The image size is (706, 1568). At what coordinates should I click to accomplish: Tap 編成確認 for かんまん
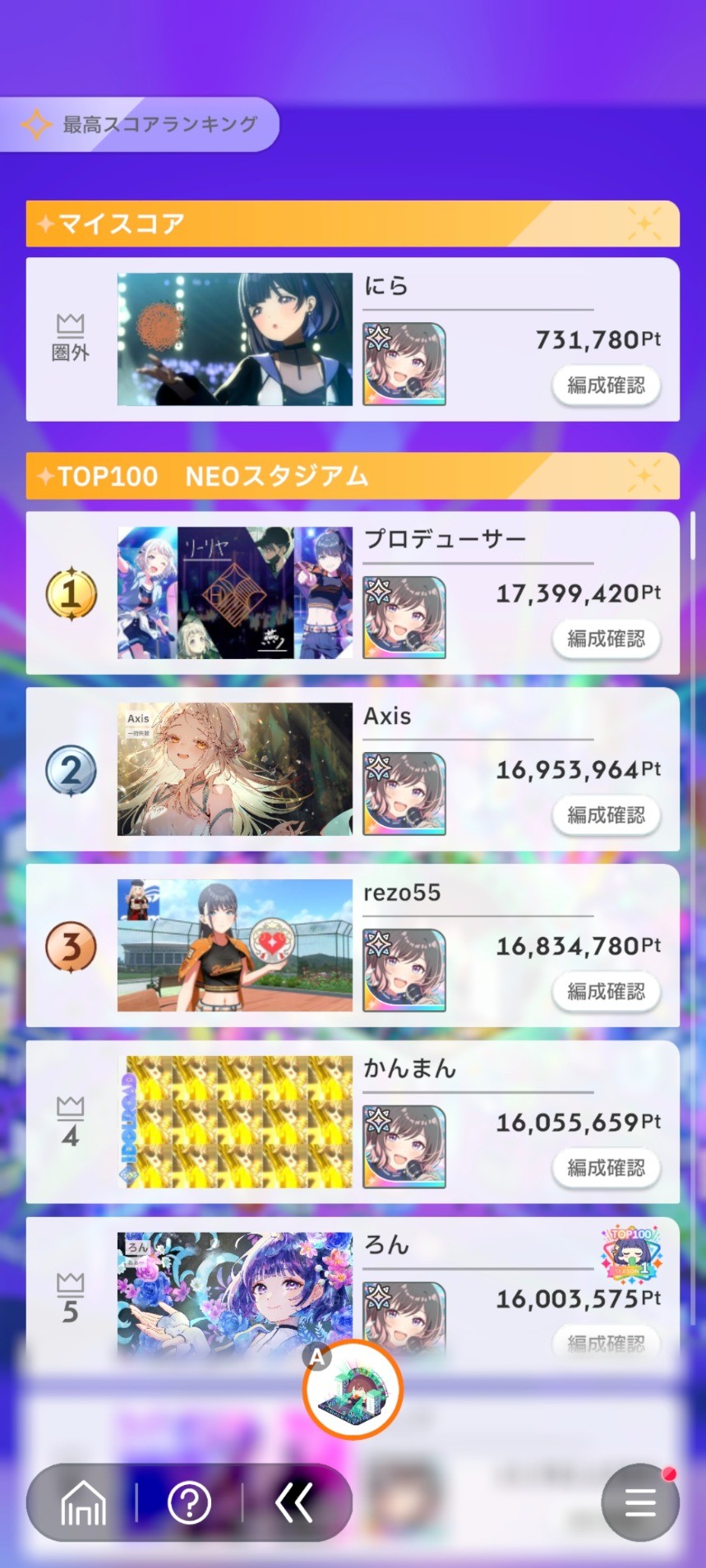(606, 1167)
